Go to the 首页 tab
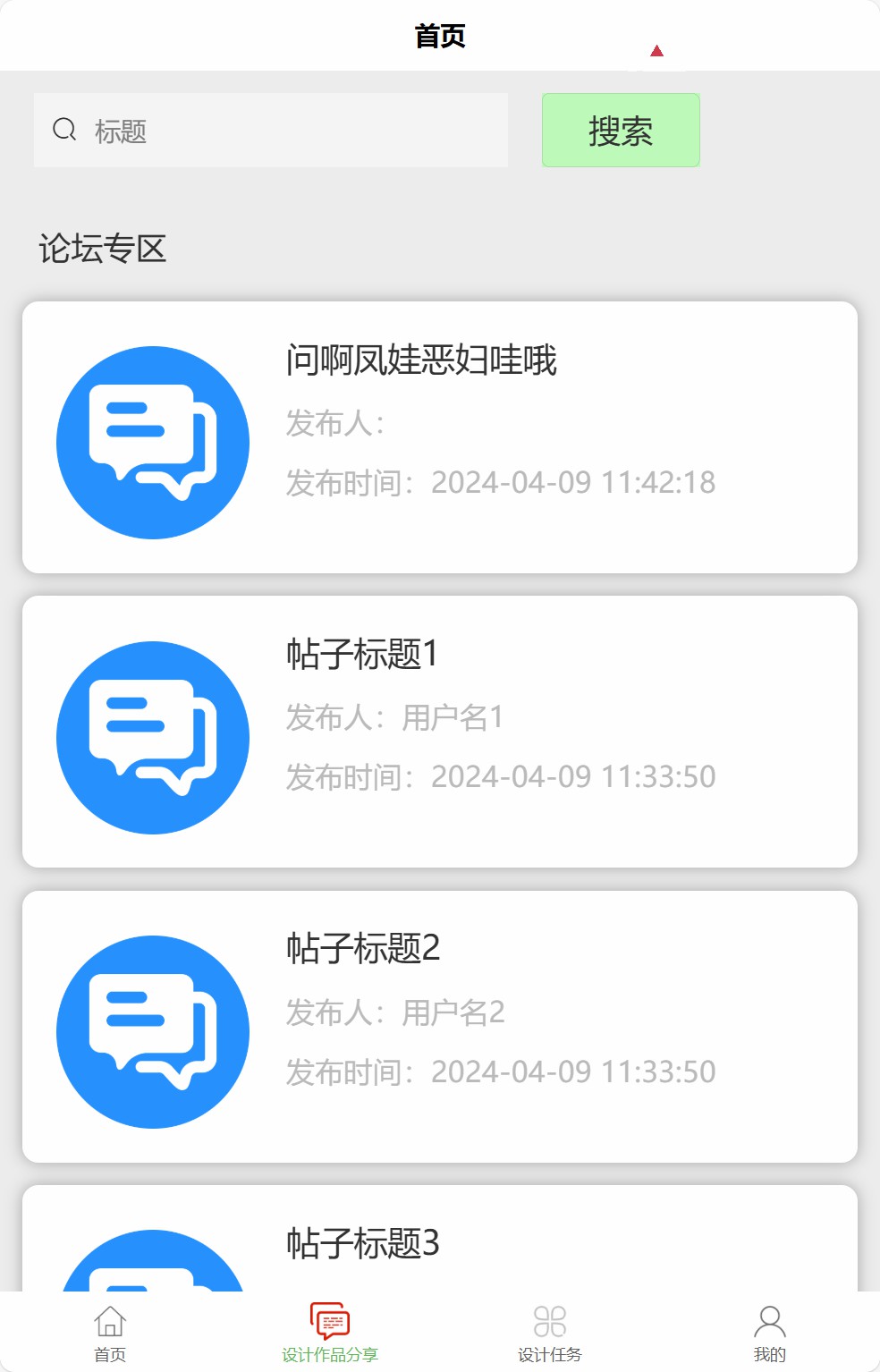 point(110,1334)
